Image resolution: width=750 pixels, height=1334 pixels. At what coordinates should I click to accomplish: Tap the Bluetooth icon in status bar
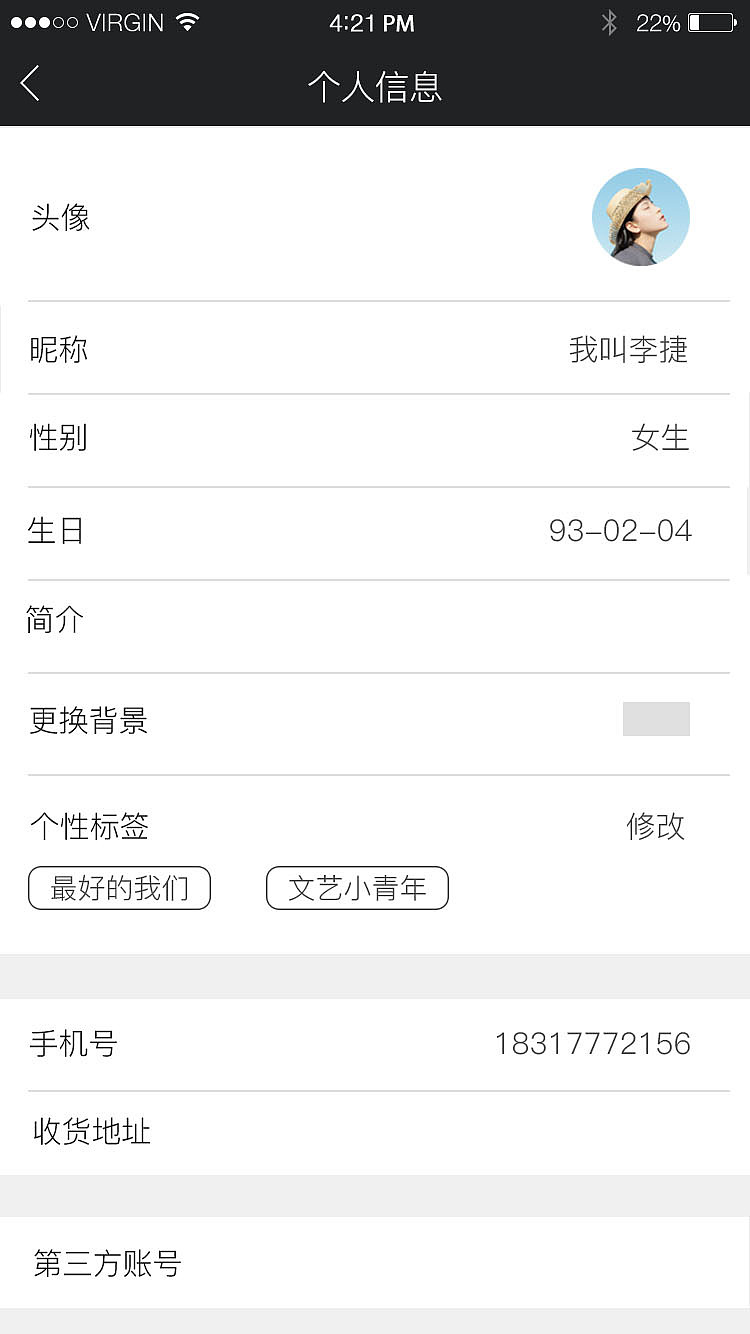(x=608, y=20)
